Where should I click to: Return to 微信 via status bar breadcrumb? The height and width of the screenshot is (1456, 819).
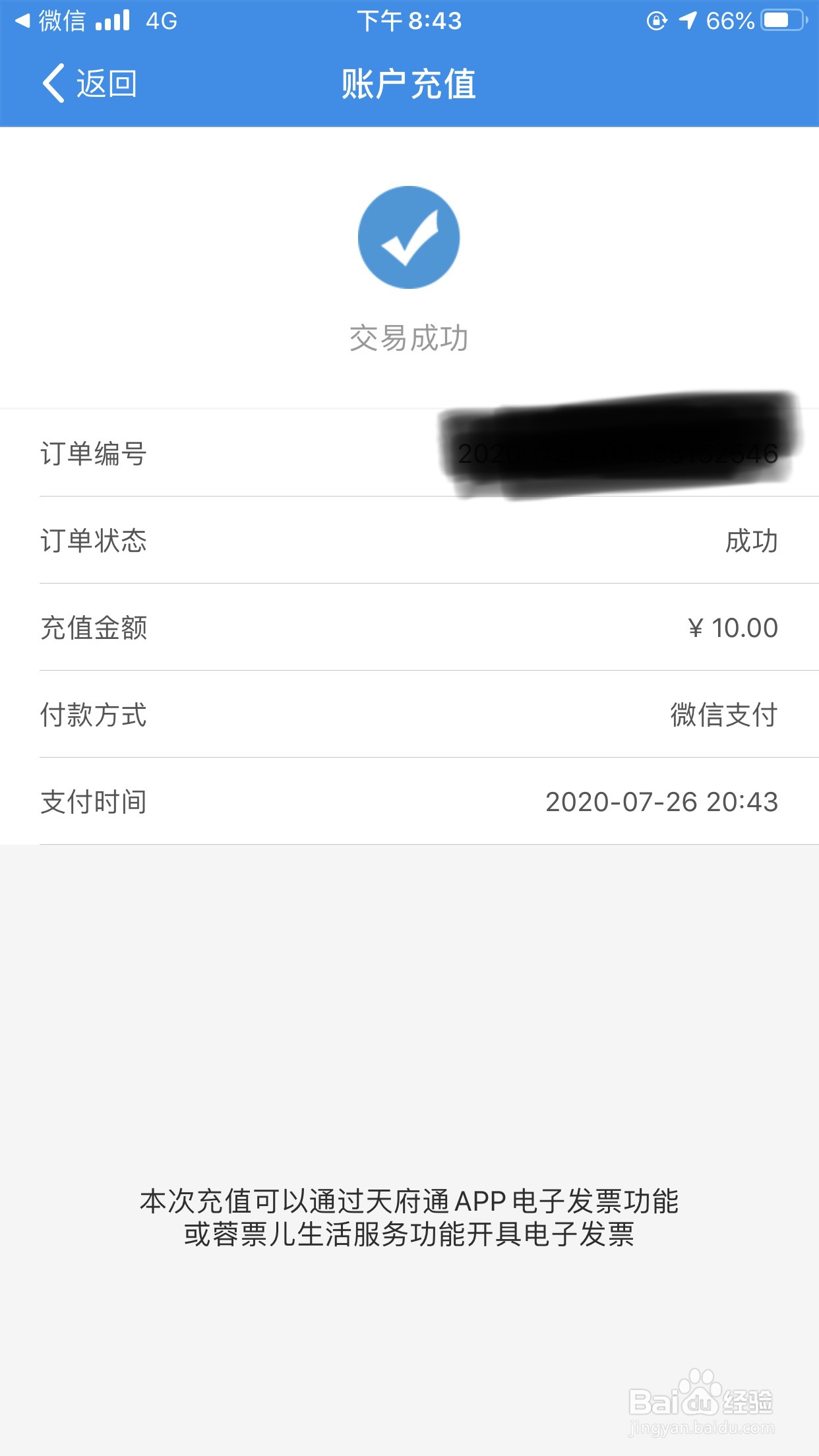click(51, 21)
